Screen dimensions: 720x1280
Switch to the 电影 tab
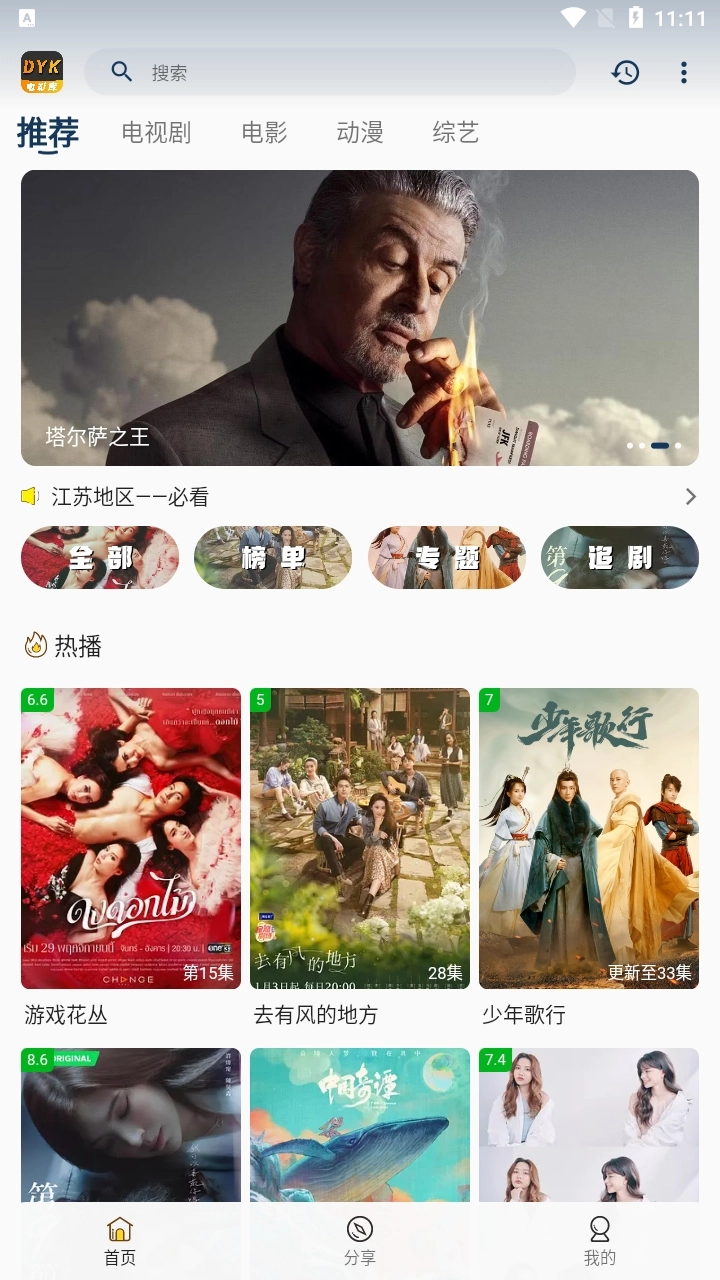264,132
